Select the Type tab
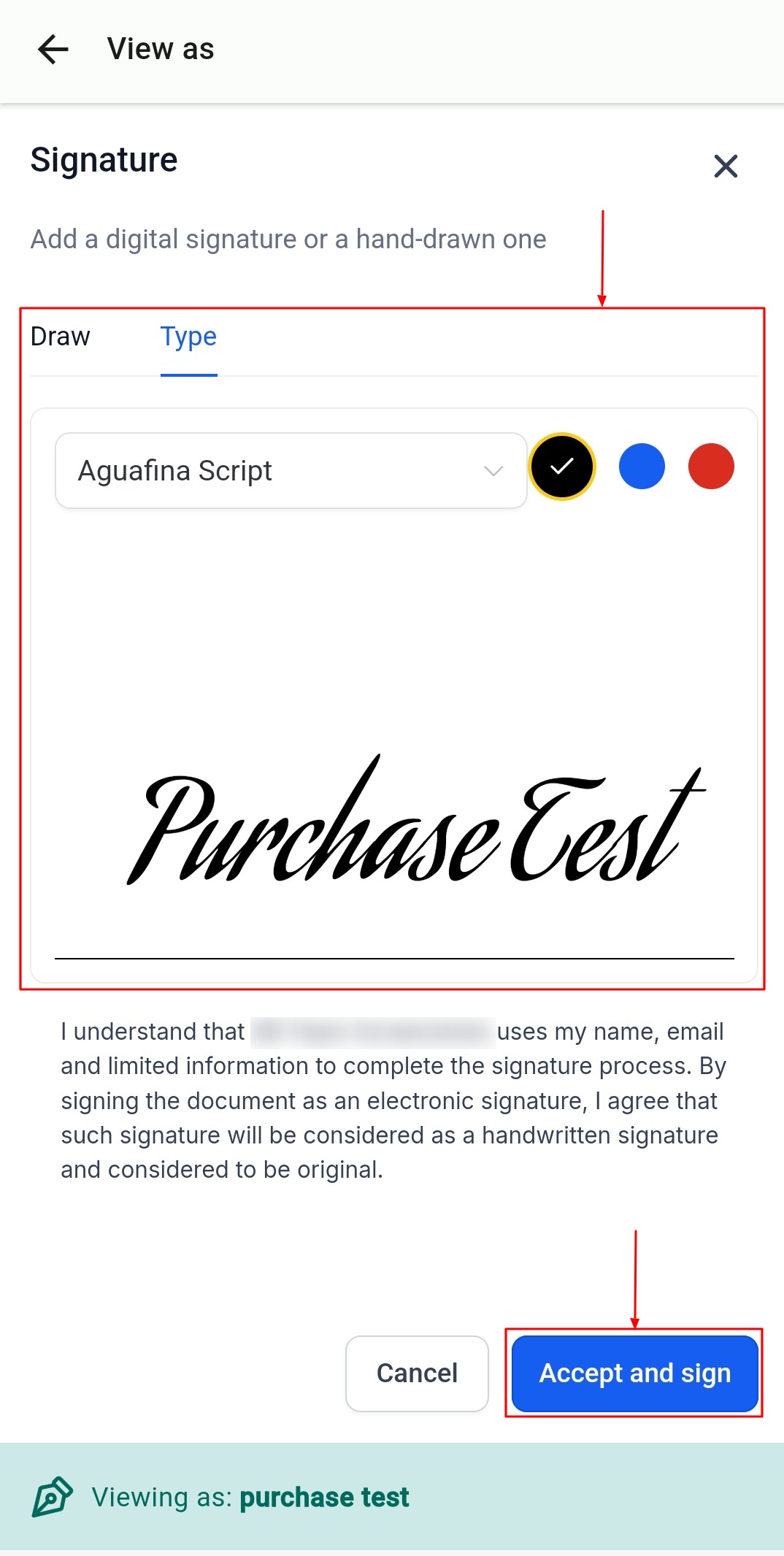Viewport: 784px width, 1556px height. [188, 337]
